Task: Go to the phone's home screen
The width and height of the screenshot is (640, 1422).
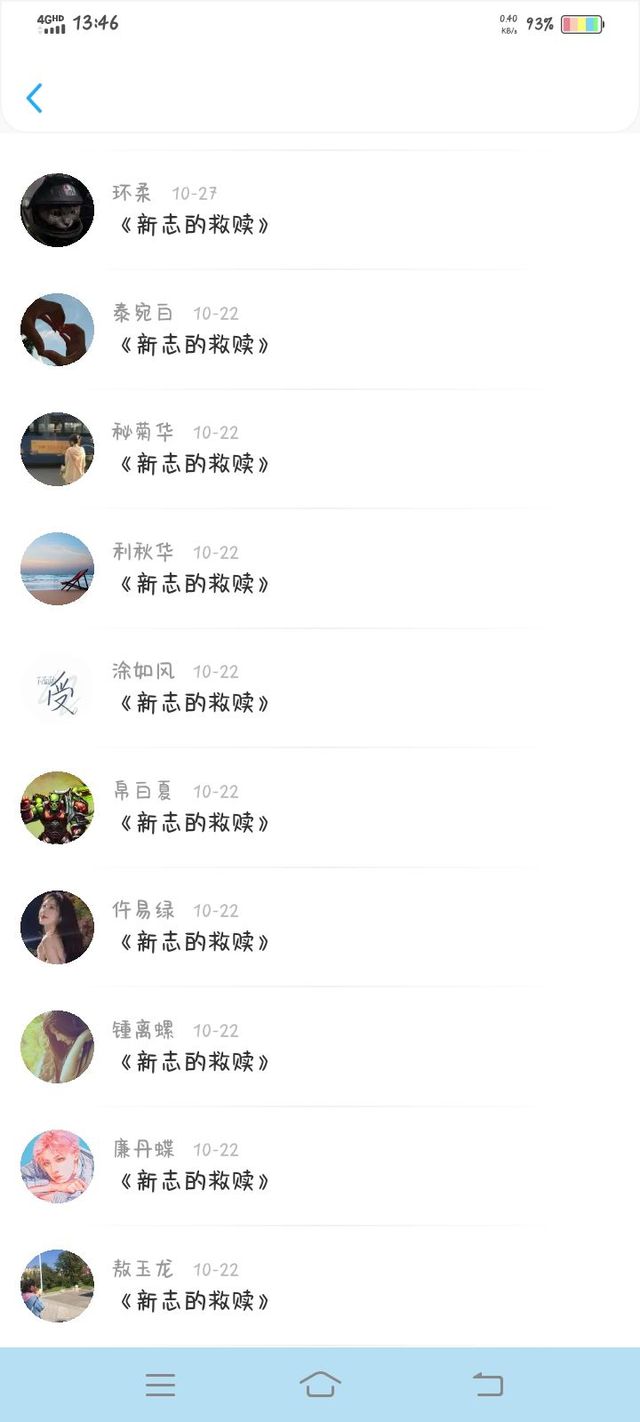Action: tap(320, 1384)
